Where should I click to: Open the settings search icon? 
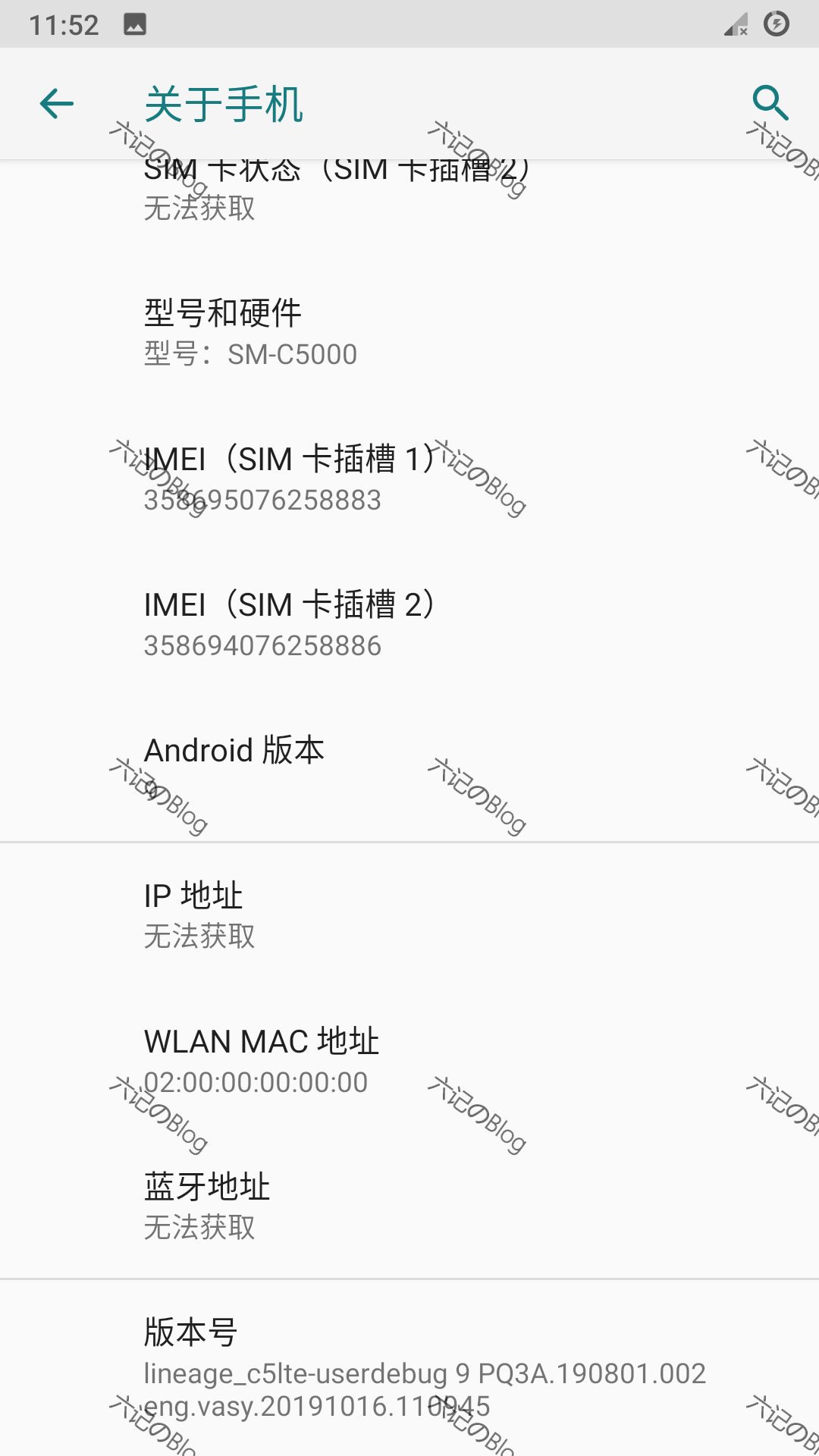point(770,103)
